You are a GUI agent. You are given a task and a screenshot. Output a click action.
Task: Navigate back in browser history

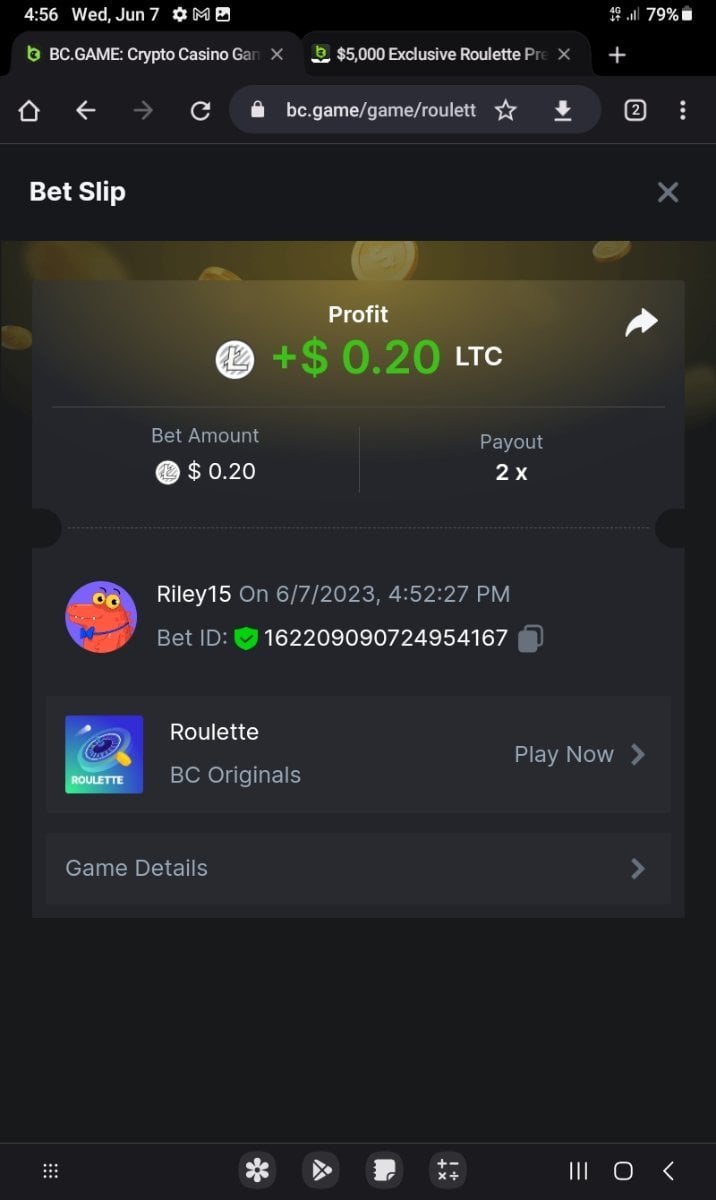(86, 110)
